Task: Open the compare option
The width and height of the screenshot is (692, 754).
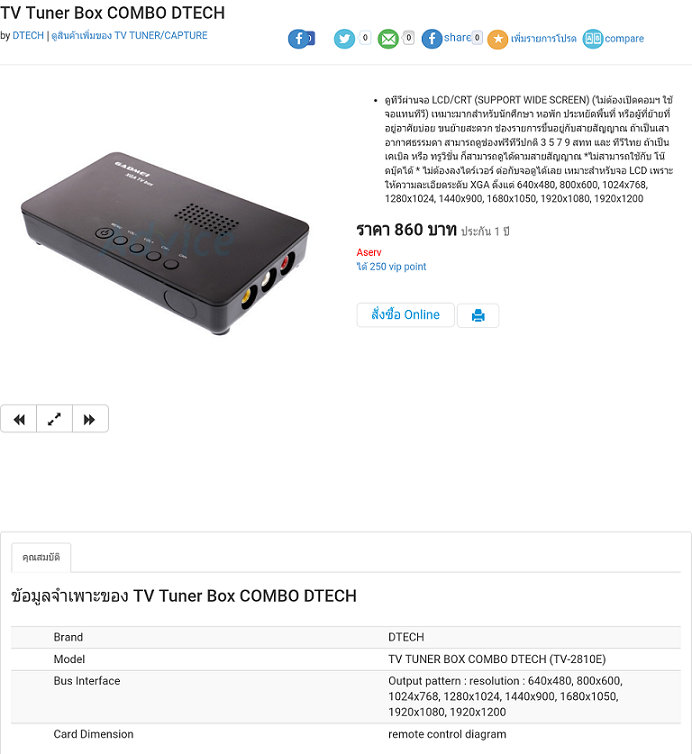Action: (613, 39)
